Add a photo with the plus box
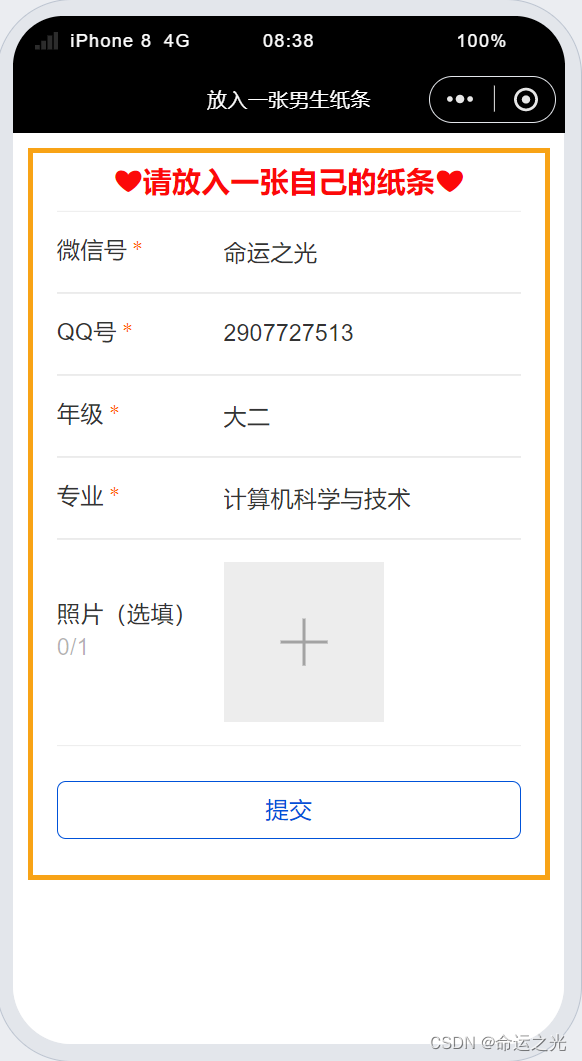This screenshot has height=1061, width=582. 304,641
